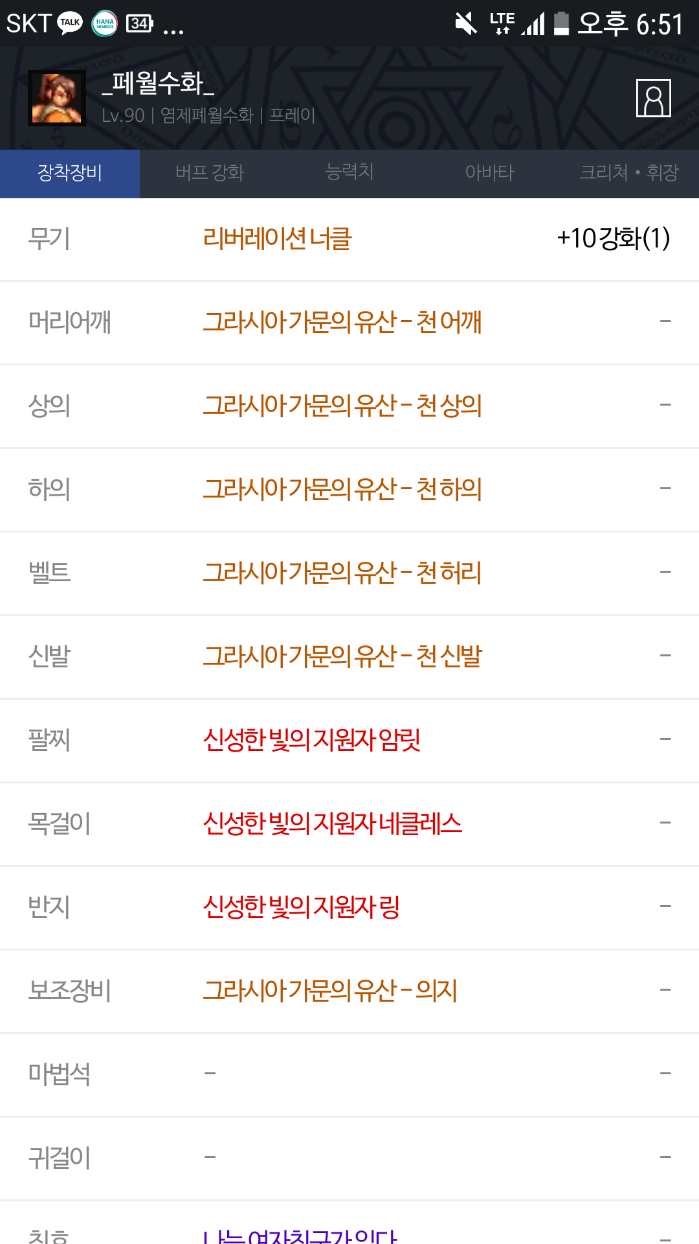
Task: Open 신성한 빛의 지원자 네클레스 necklace
Action: point(332,824)
